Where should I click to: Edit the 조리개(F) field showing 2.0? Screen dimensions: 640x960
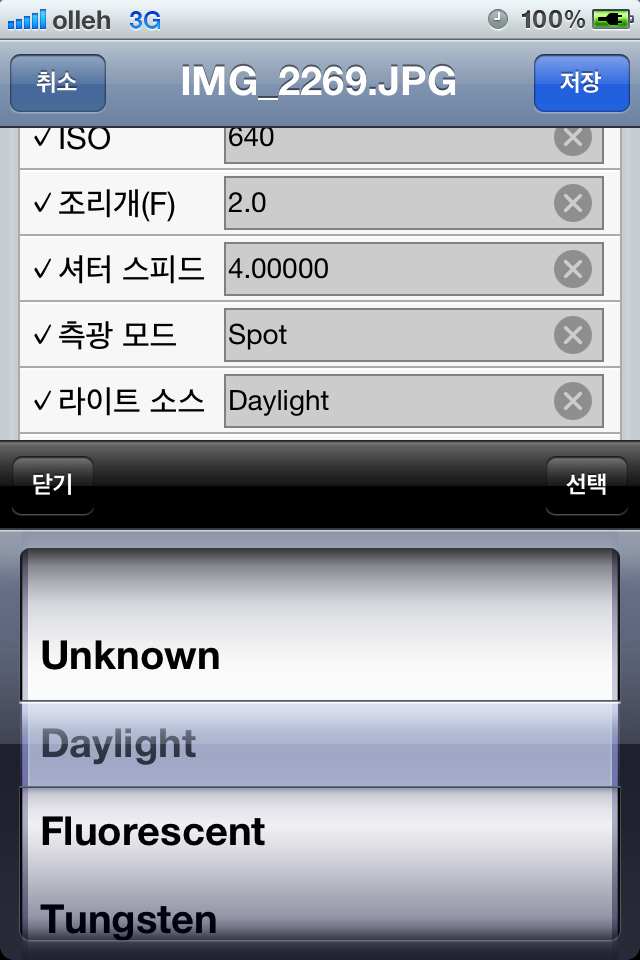[385, 204]
